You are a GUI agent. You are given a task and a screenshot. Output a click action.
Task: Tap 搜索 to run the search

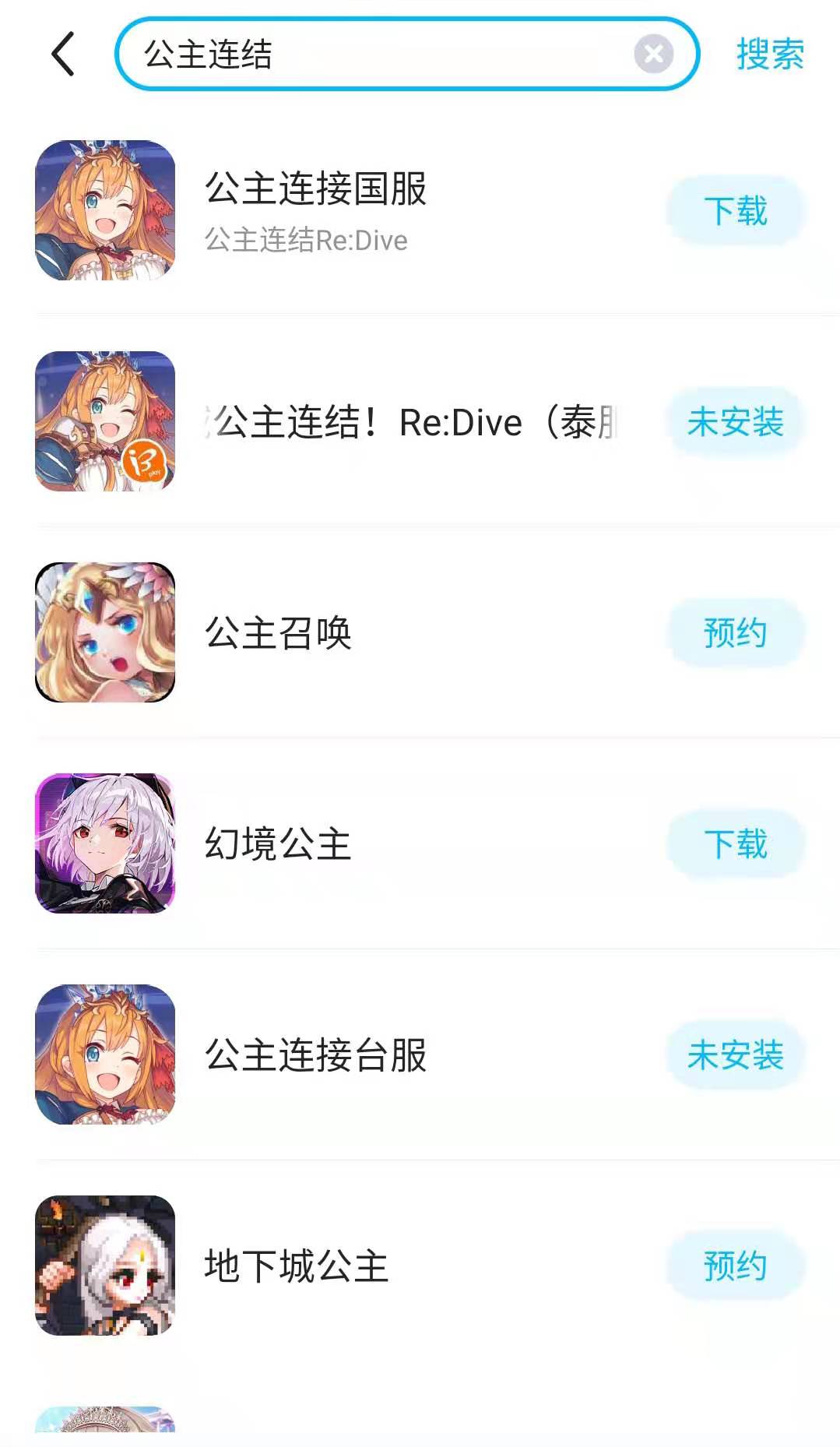[769, 55]
